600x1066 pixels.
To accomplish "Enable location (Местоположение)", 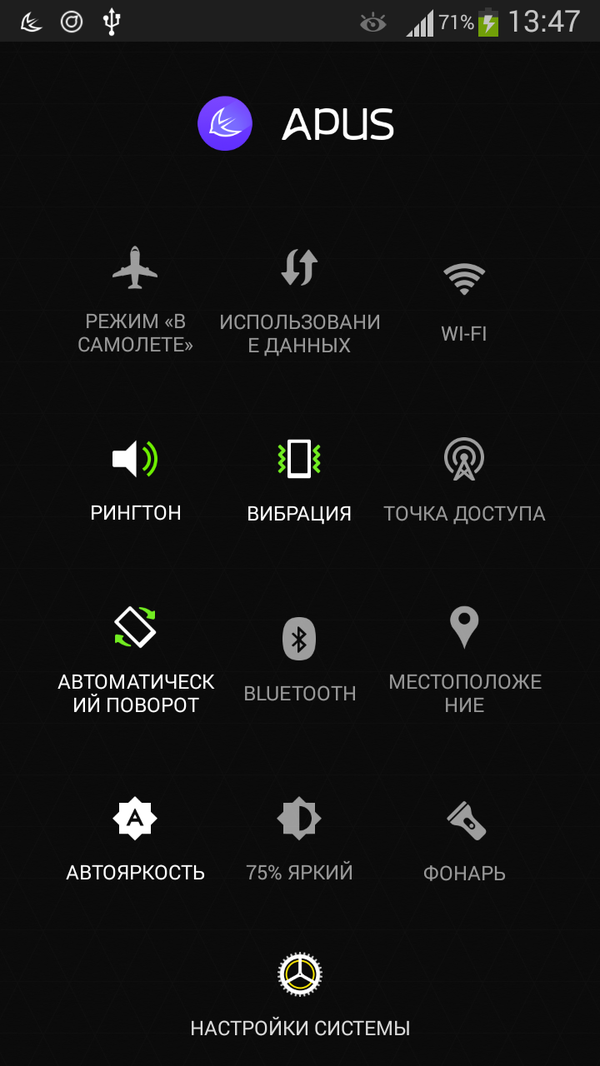I will pos(464,628).
